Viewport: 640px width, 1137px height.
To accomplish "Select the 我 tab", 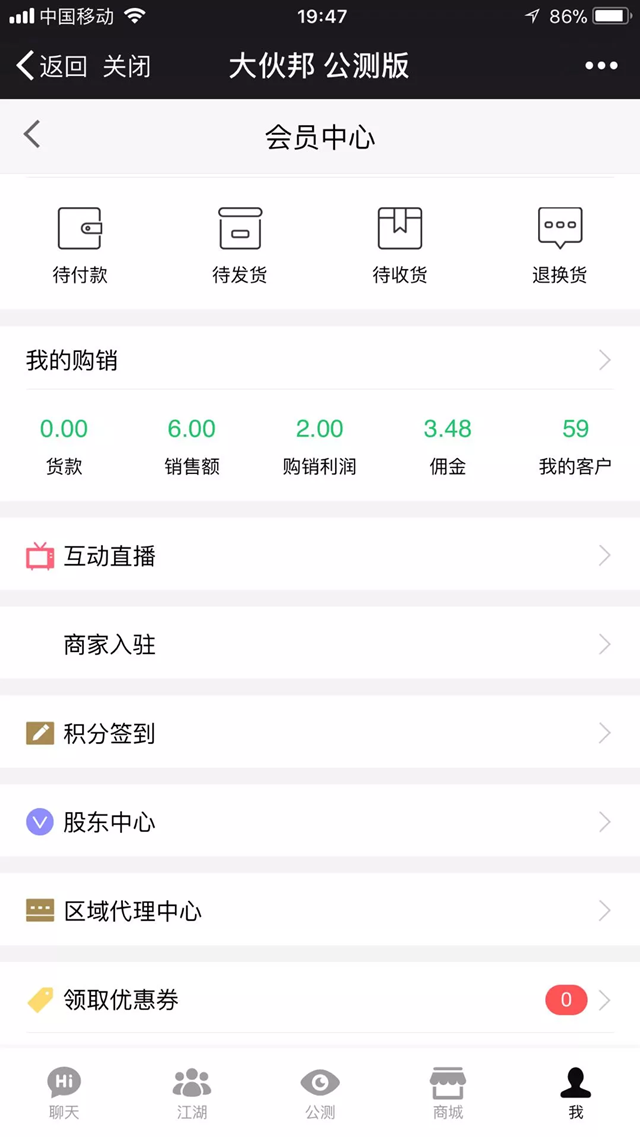I will click(576, 1092).
